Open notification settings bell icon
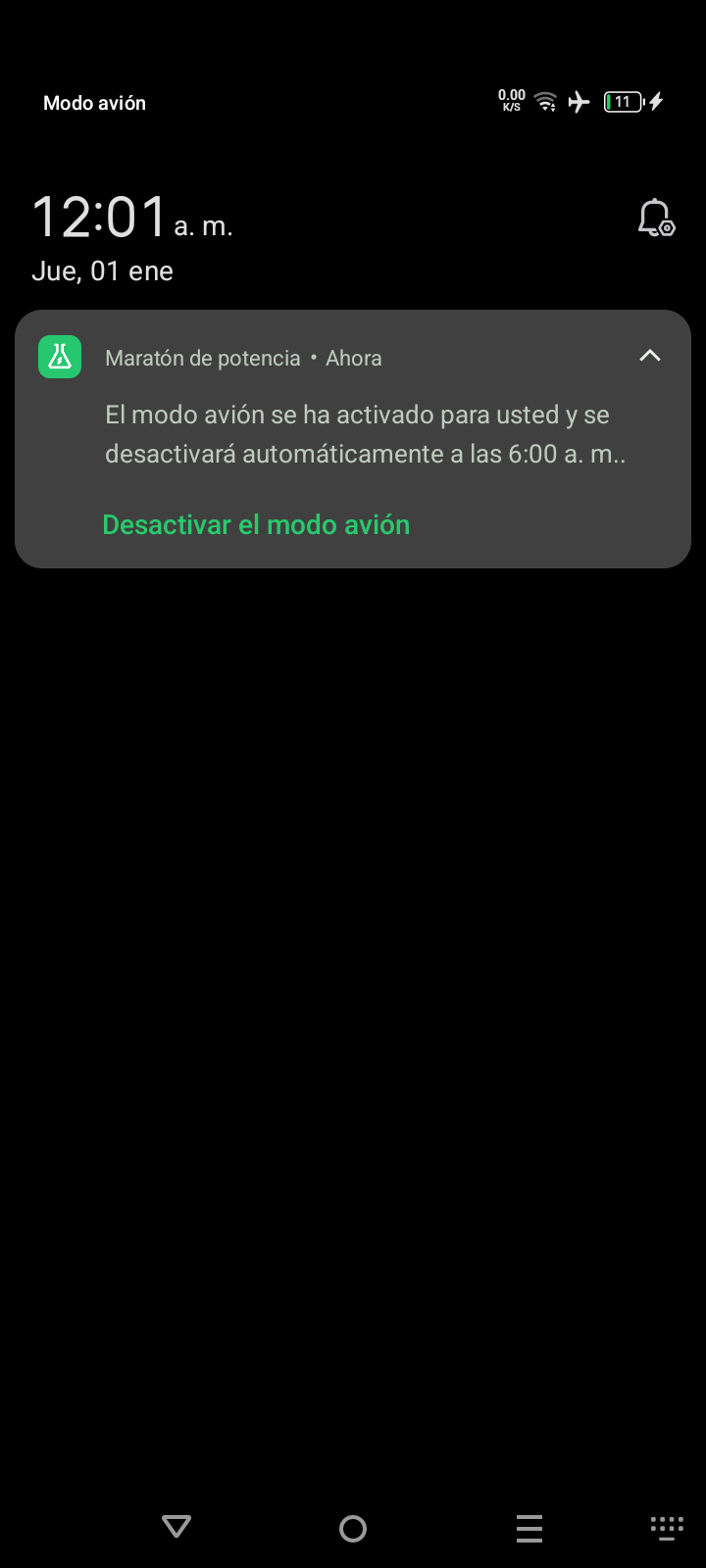The width and height of the screenshot is (706, 1568). [x=656, y=219]
